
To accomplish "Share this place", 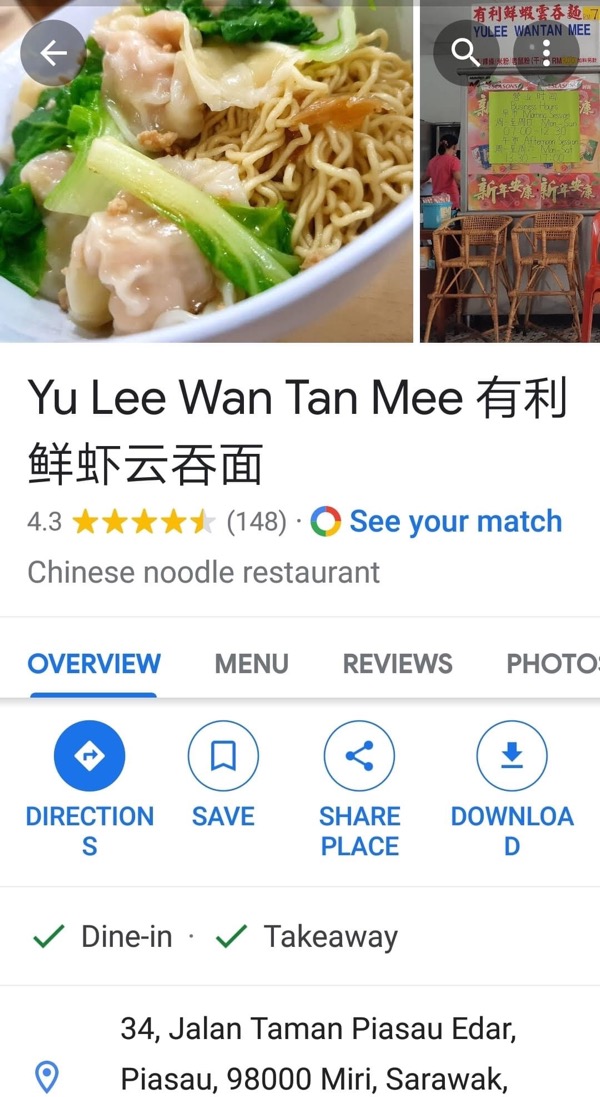I will [x=359, y=756].
